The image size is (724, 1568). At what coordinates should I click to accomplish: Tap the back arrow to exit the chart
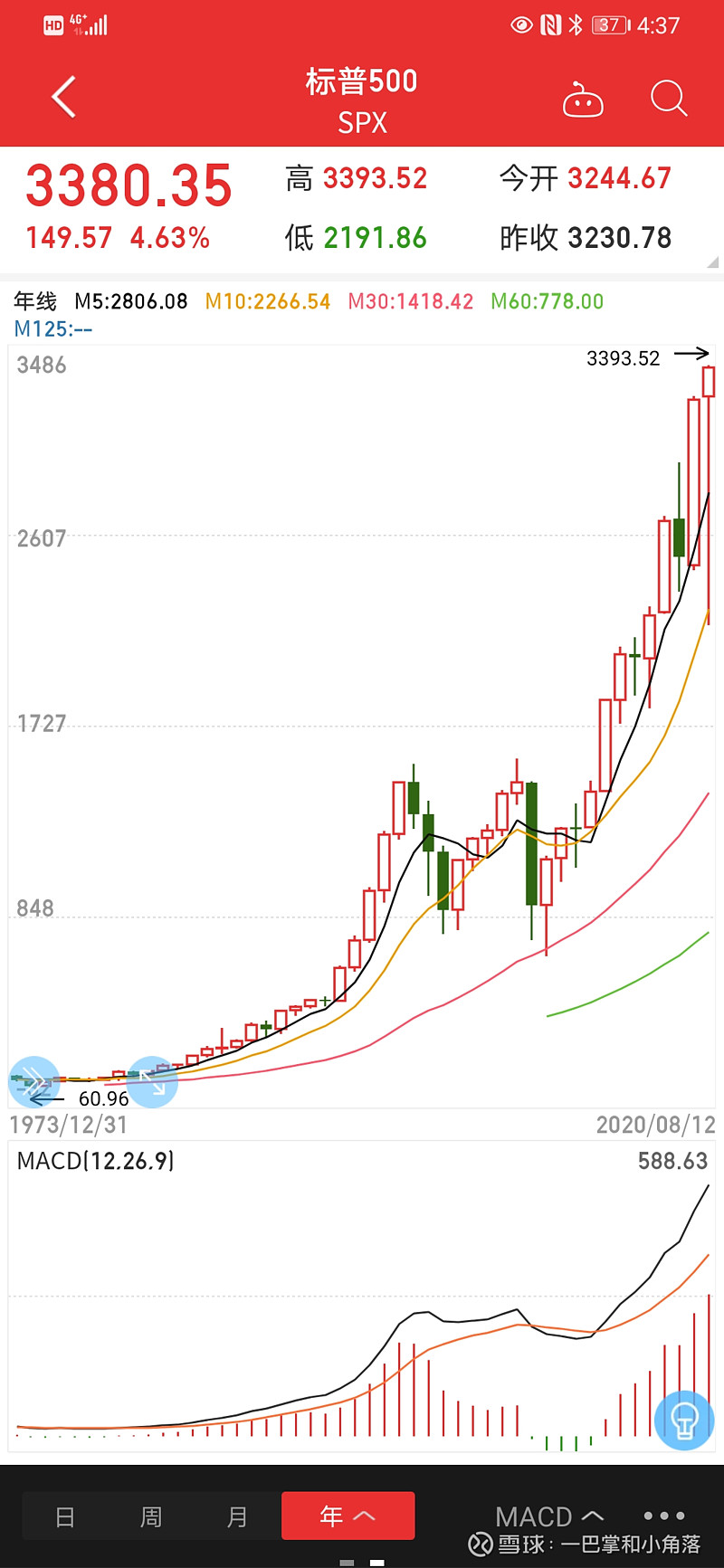click(x=63, y=97)
